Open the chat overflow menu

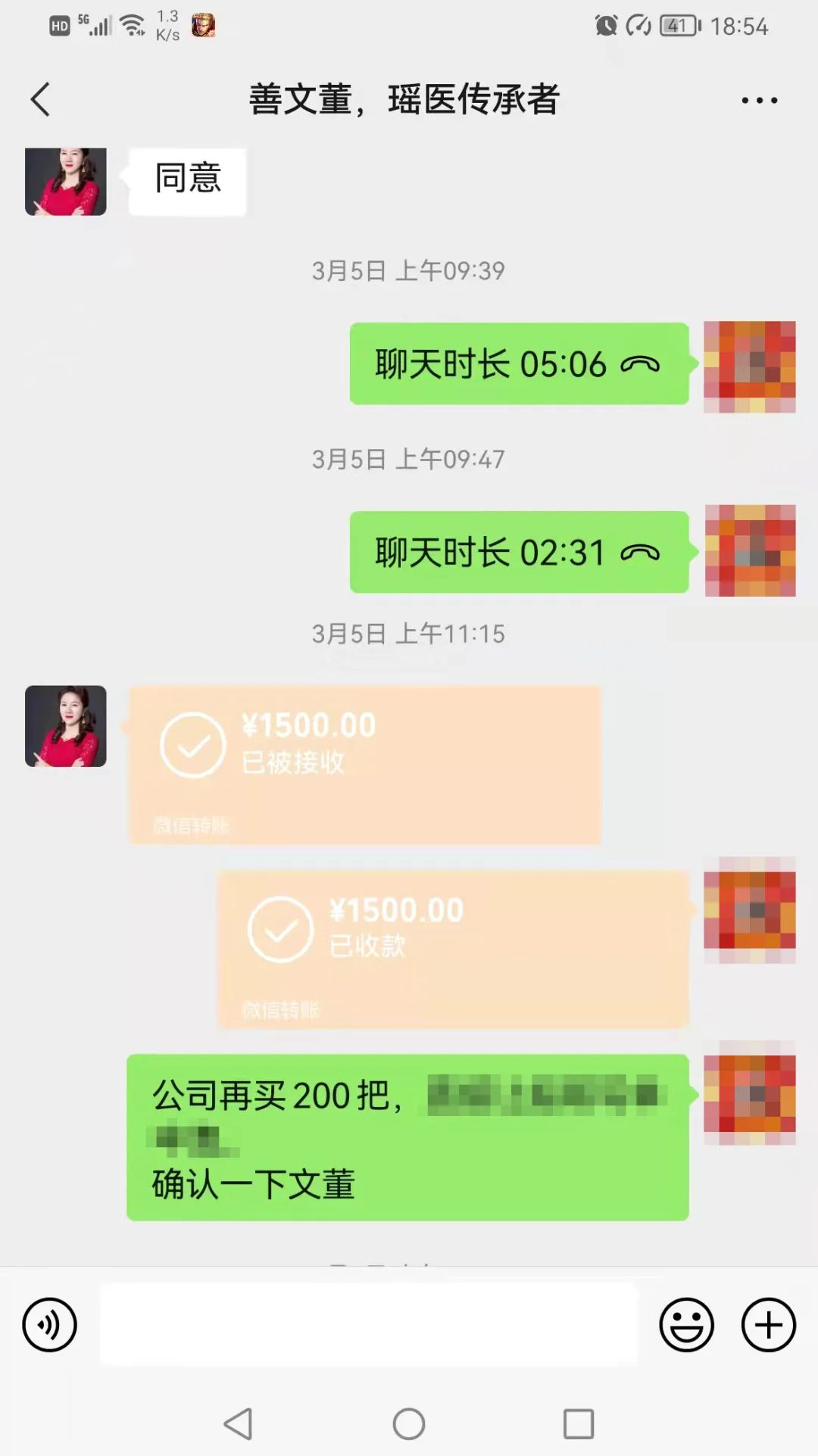click(759, 100)
